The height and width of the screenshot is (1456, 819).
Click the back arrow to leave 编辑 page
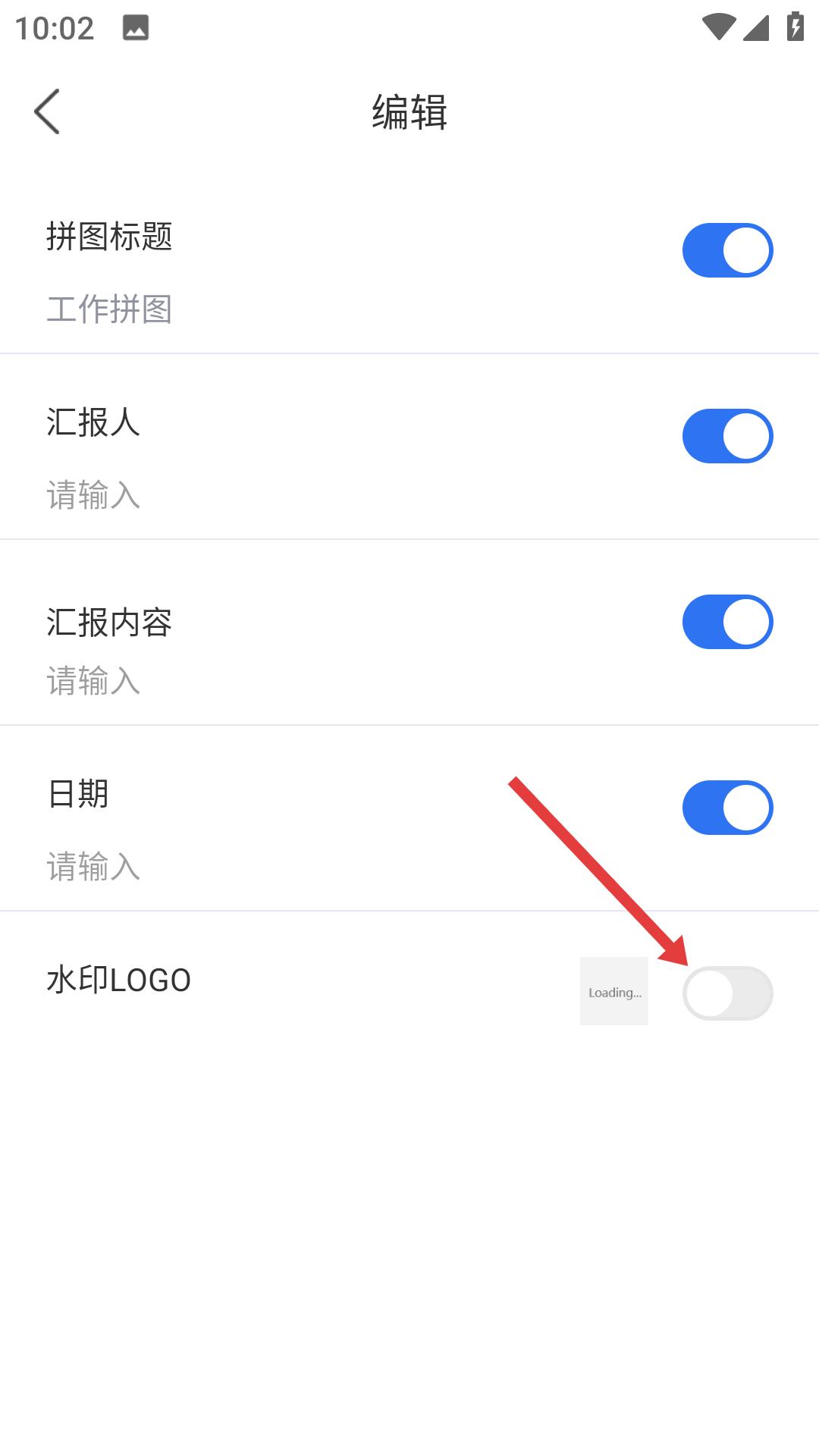pos(48,111)
